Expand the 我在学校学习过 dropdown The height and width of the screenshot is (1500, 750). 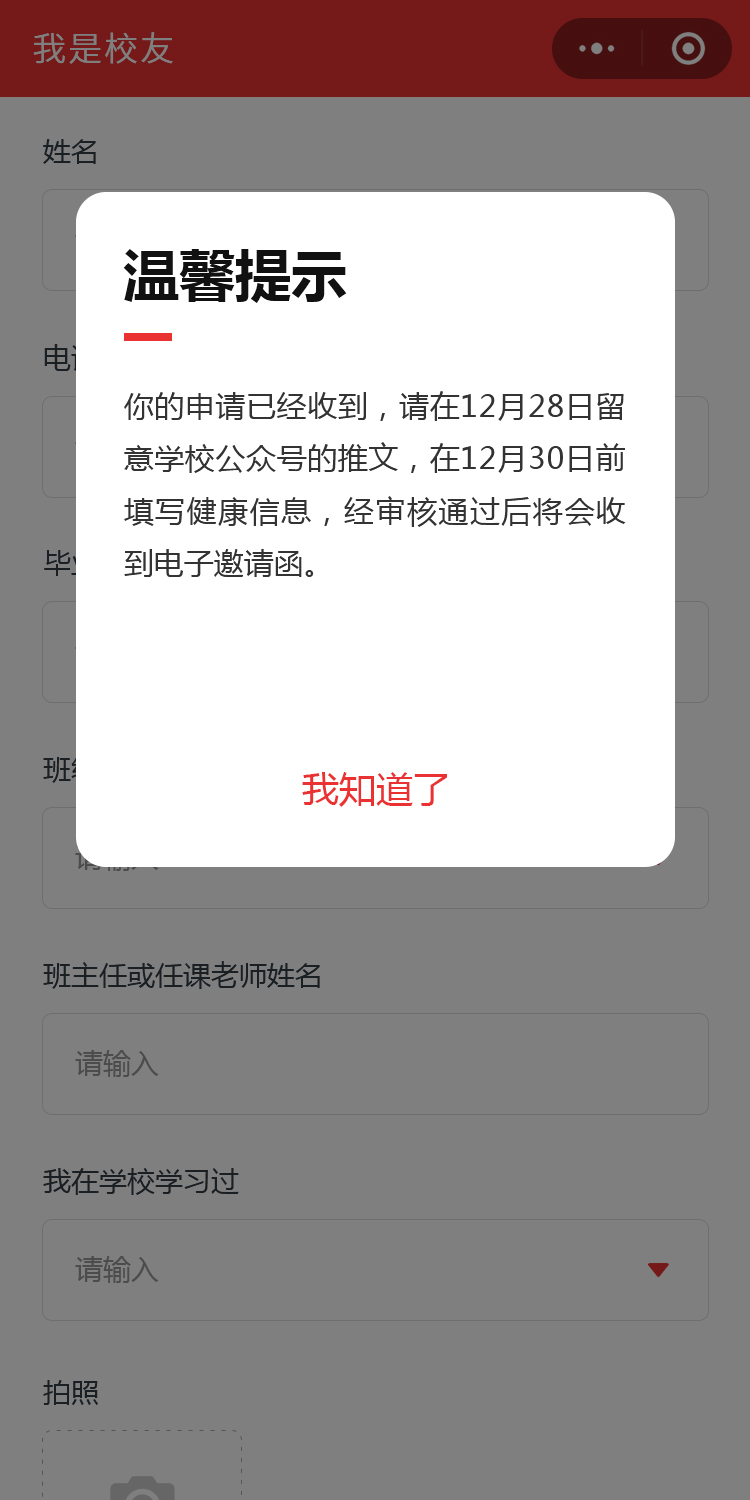coord(375,1269)
